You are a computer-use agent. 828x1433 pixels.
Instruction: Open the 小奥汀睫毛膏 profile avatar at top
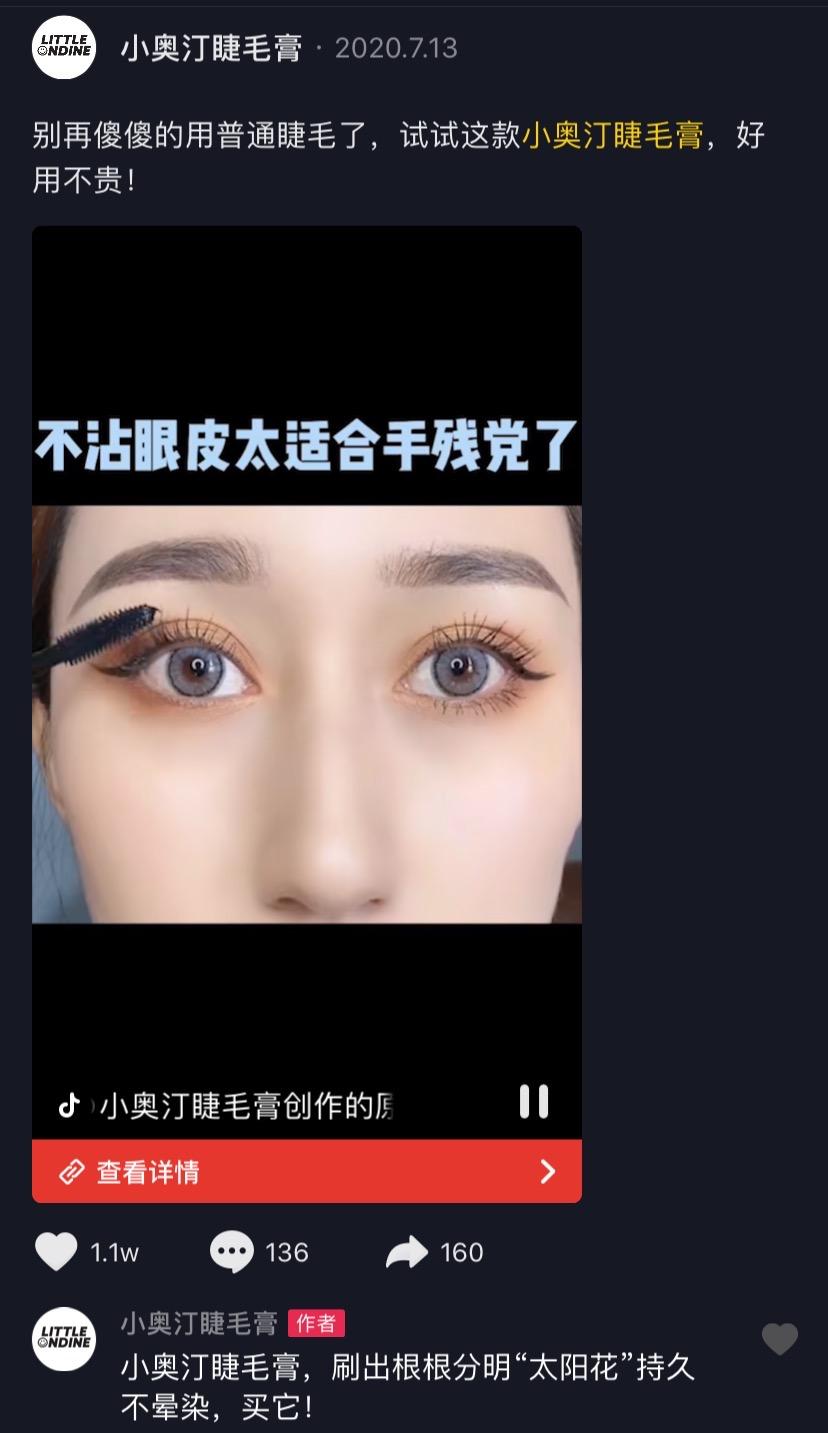click(64, 47)
